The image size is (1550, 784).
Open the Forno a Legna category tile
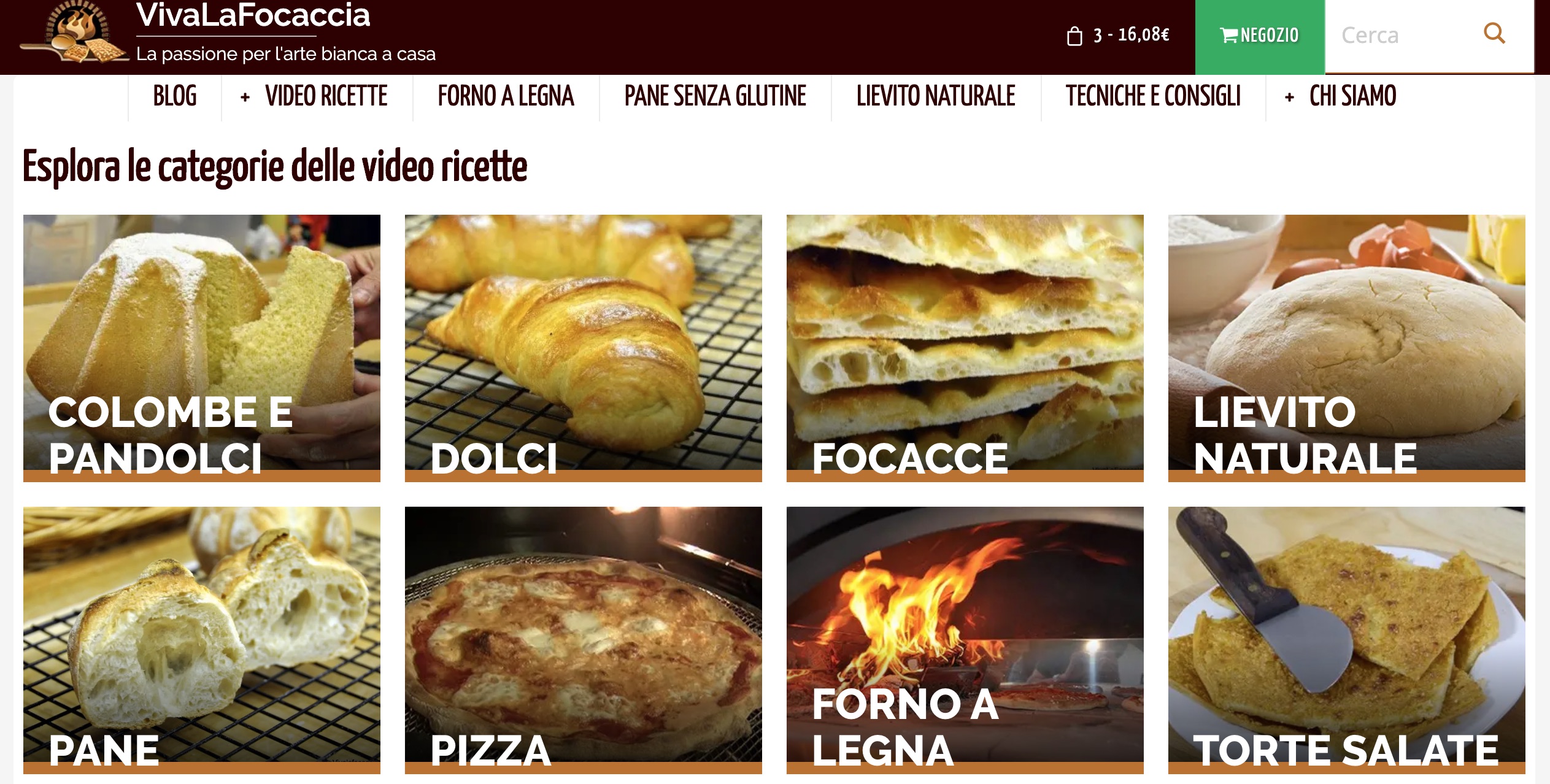965,639
